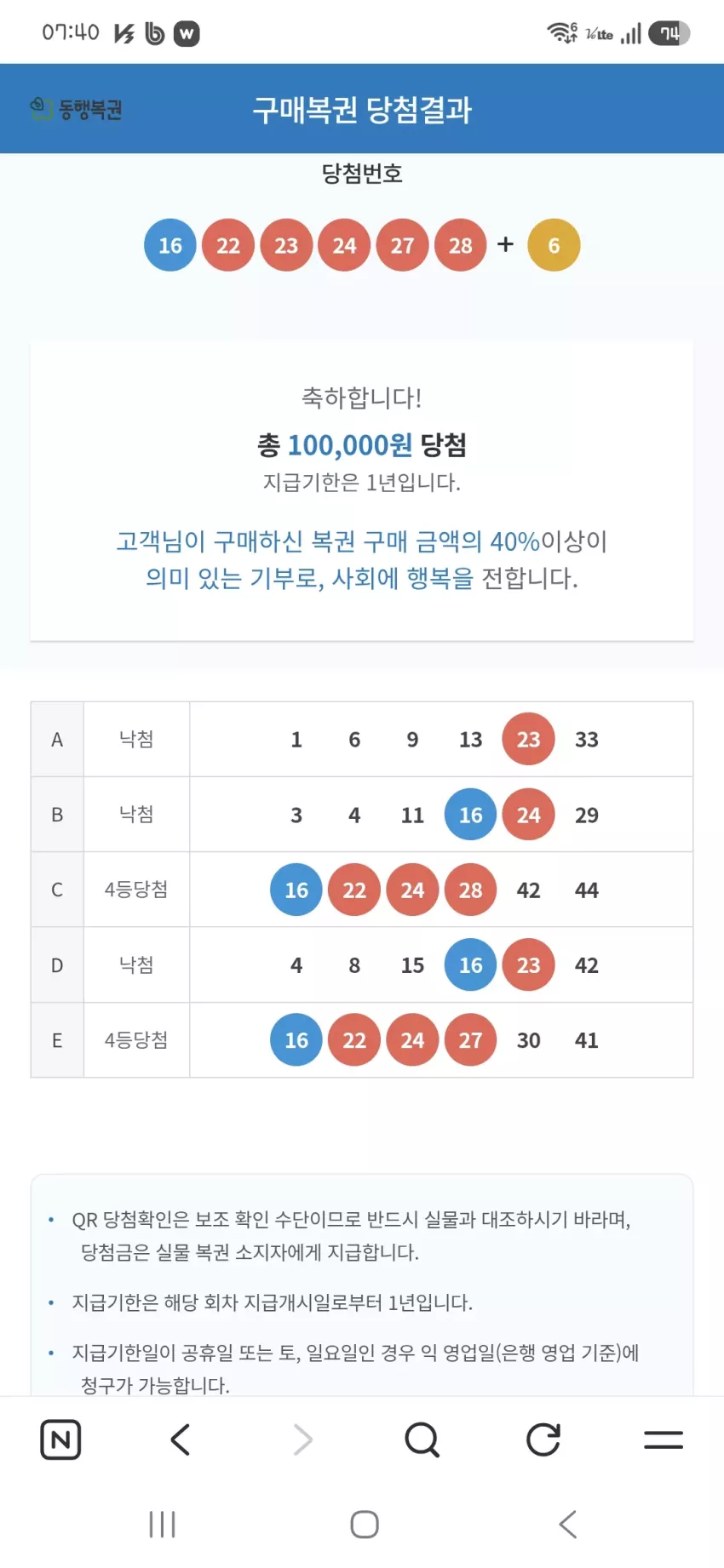Open the Naver home button

click(x=60, y=1439)
